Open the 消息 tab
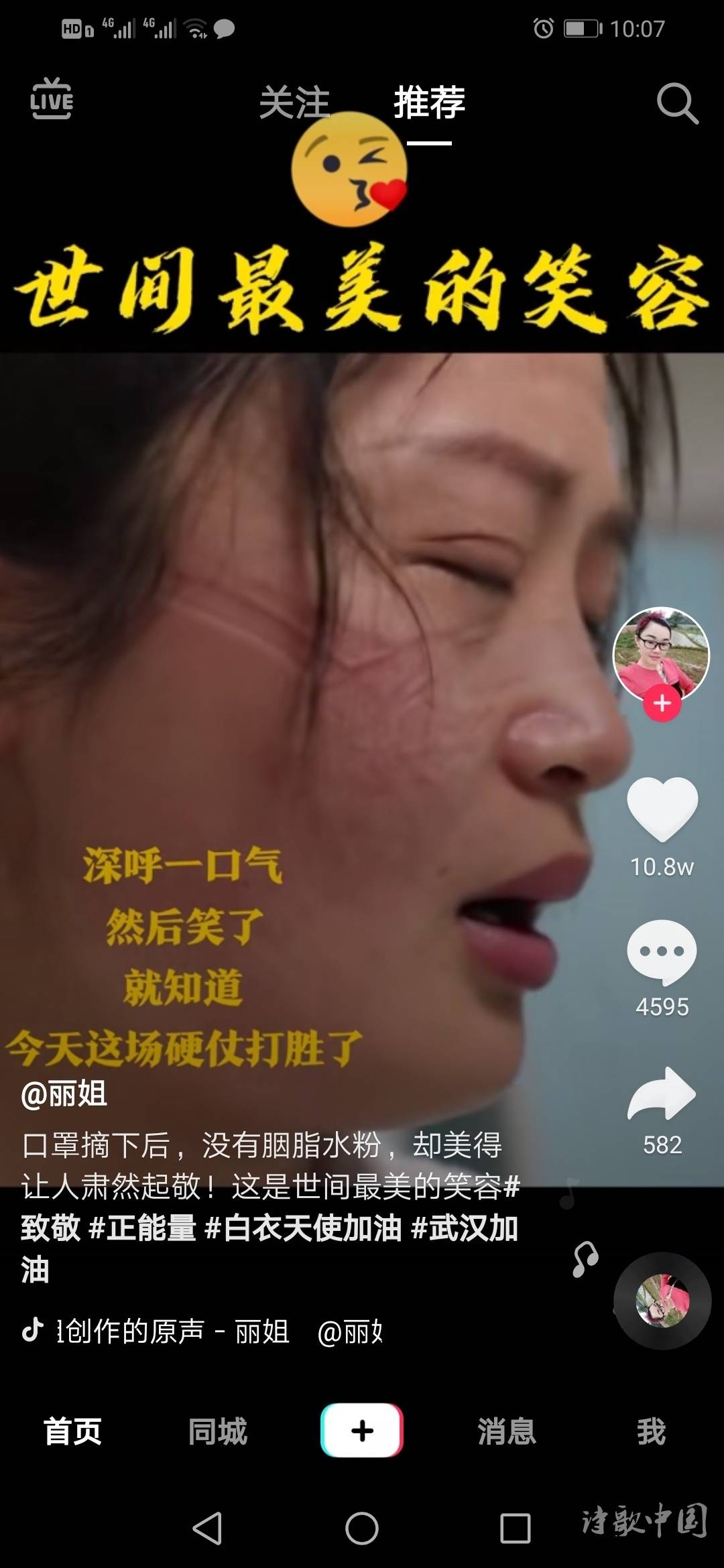The width and height of the screenshot is (724, 1568). pos(507,1431)
